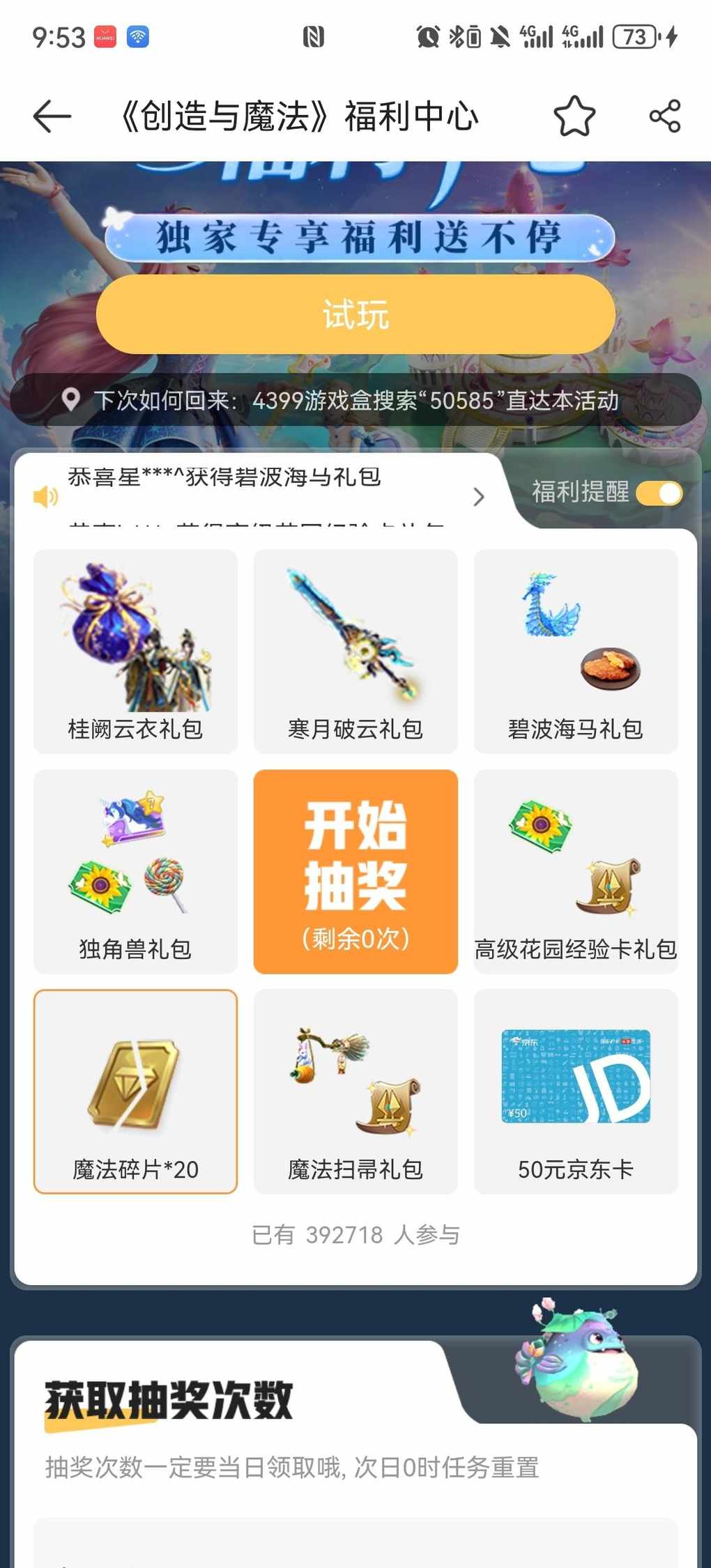Share the 福利中心 page
711x1568 pixels.
pos(664,116)
